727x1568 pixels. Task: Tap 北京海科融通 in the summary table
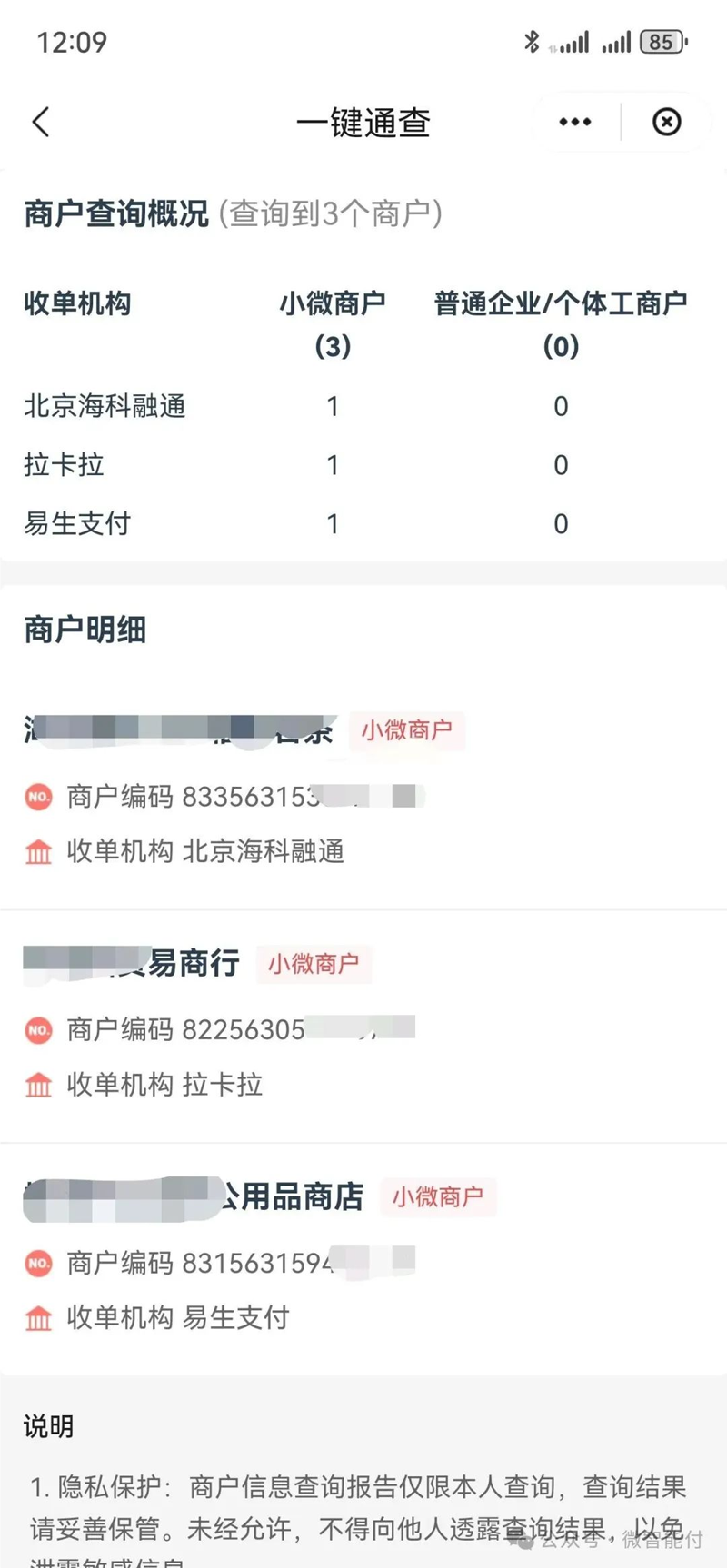[x=105, y=407]
